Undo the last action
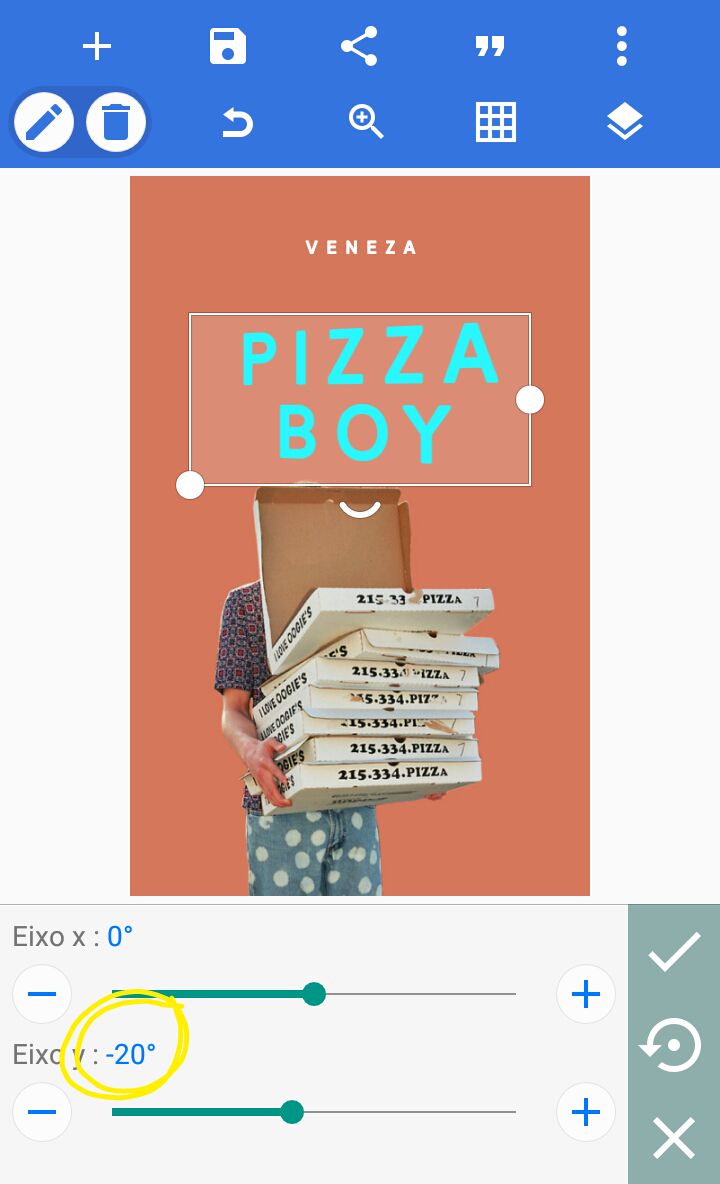720x1184 pixels. pos(237,122)
